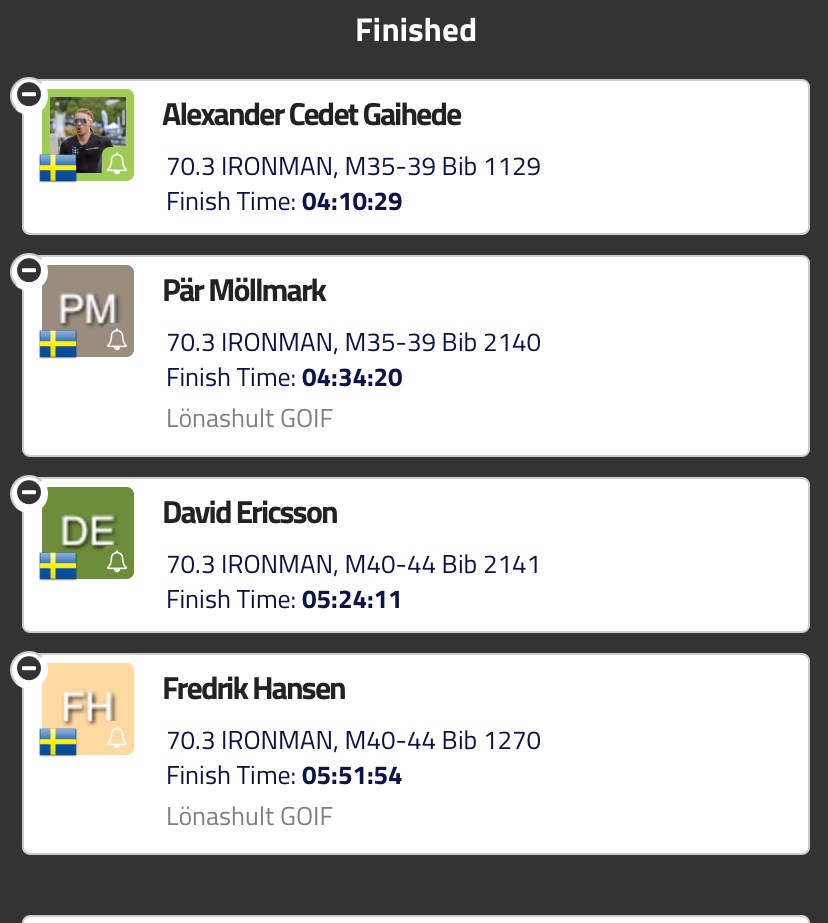Toggle notification bell for David Ericsson
The image size is (828, 923).
117,561
